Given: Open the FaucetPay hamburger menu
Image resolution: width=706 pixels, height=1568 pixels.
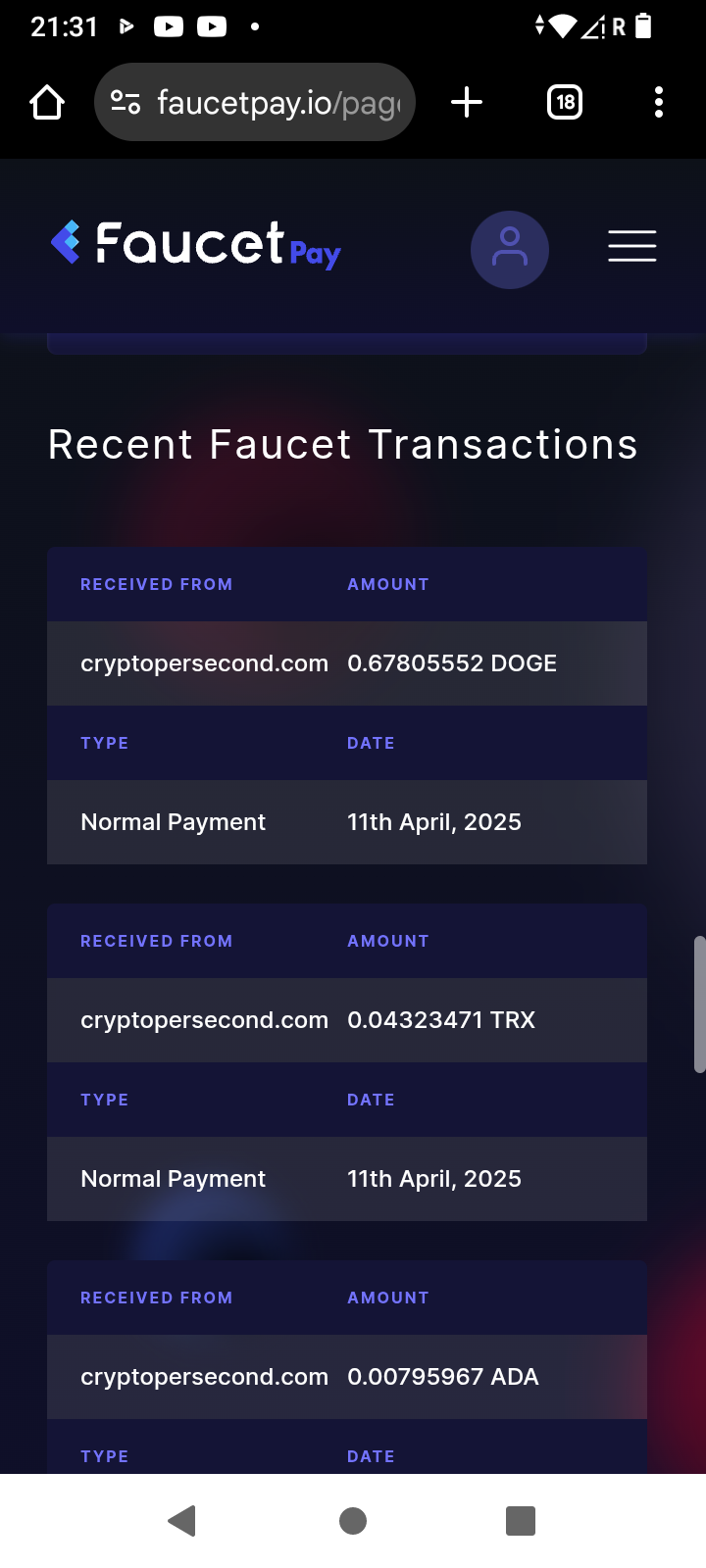Looking at the screenshot, I should tap(632, 246).
